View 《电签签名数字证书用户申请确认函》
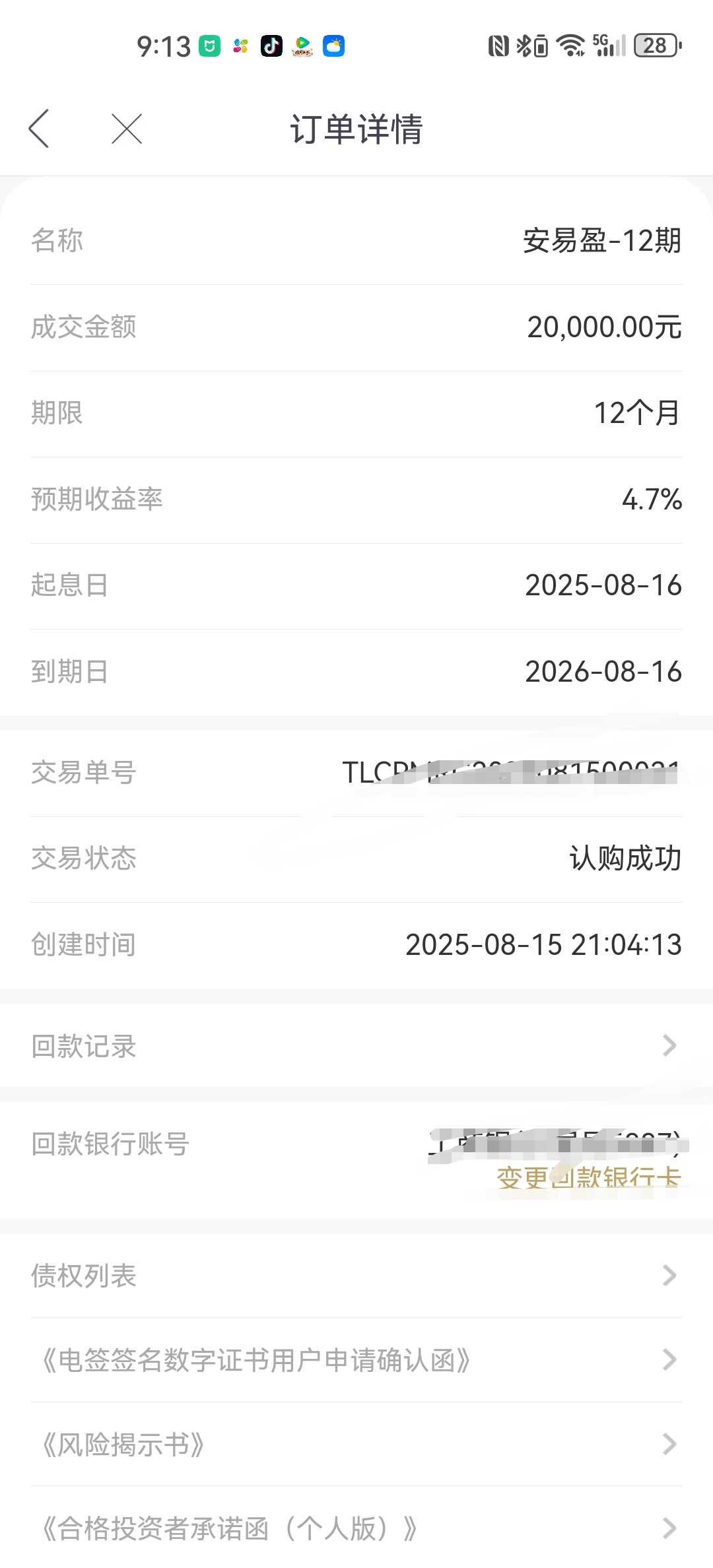Image resolution: width=713 pixels, height=1568 pixels. (x=356, y=1360)
